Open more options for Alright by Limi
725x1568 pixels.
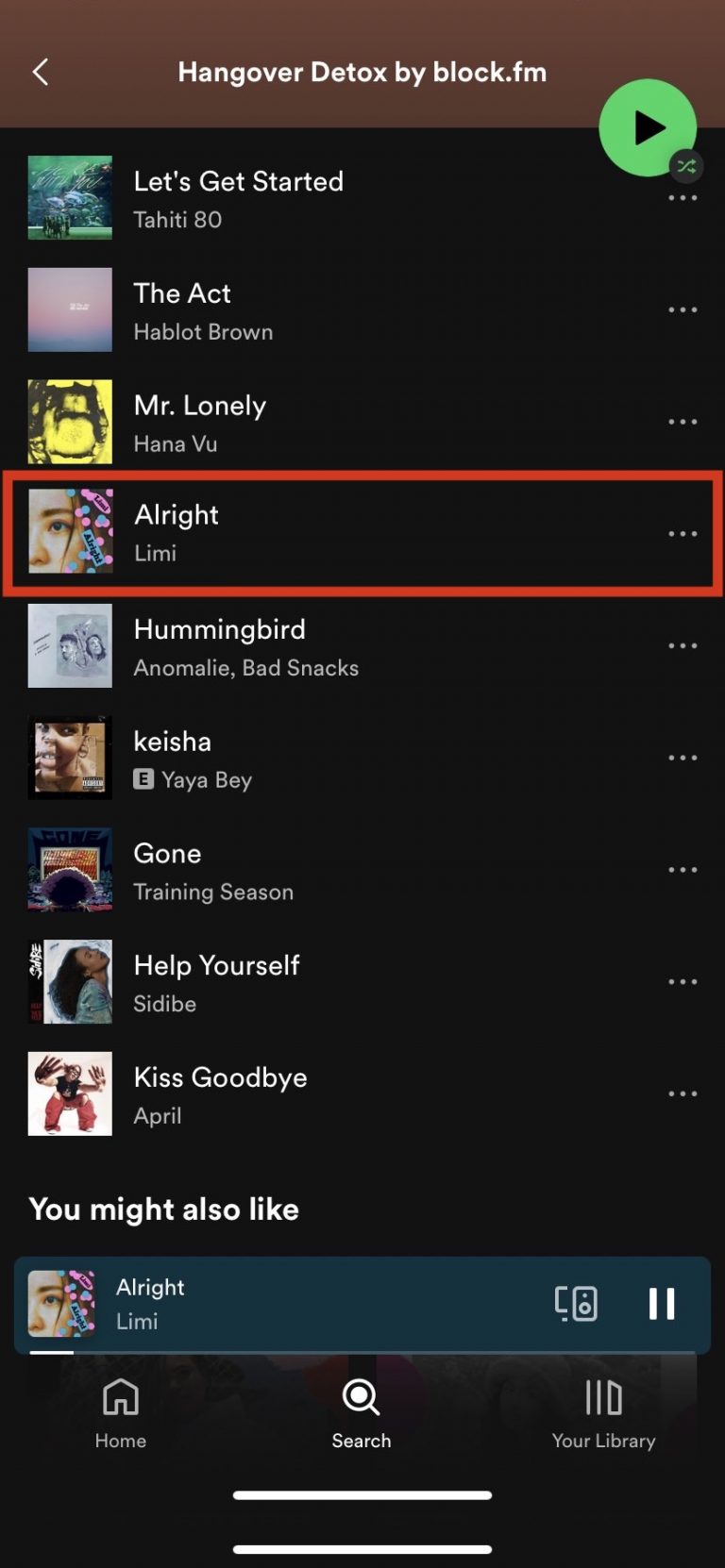(x=682, y=534)
